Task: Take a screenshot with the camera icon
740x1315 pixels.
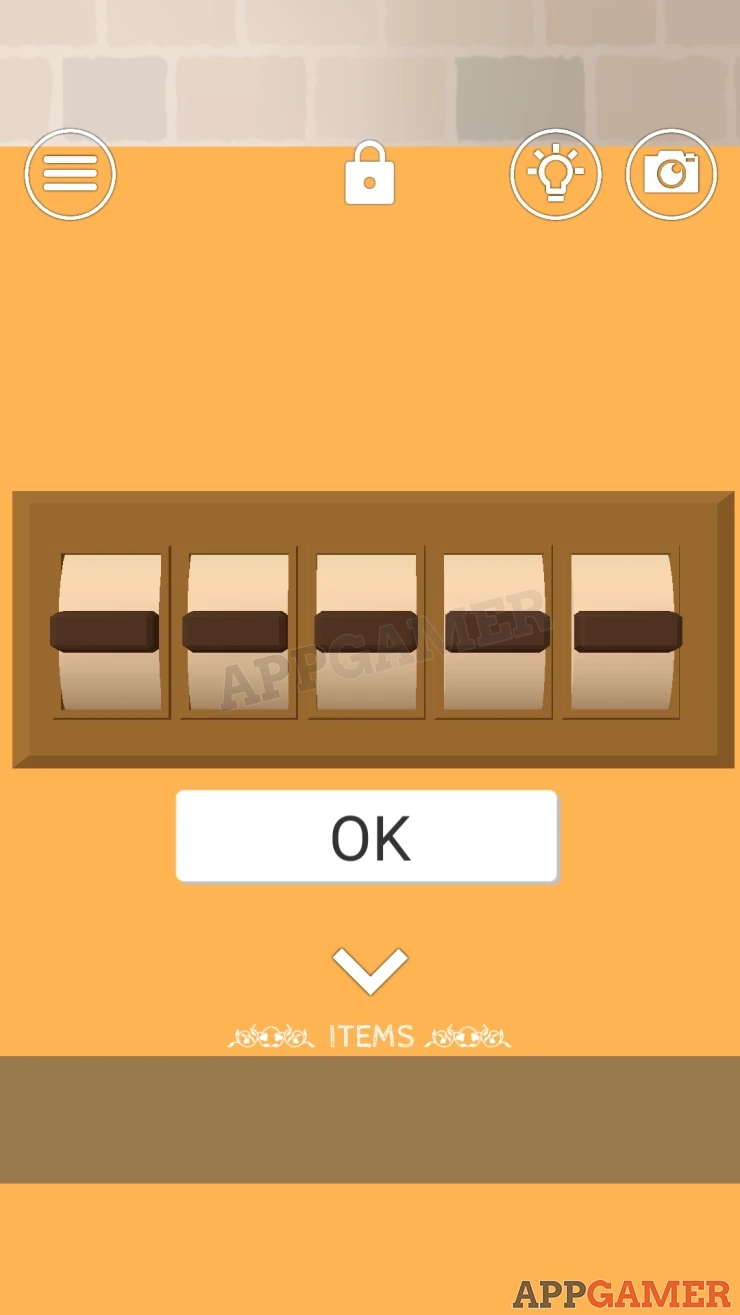Action: pyautogui.click(x=672, y=174)
